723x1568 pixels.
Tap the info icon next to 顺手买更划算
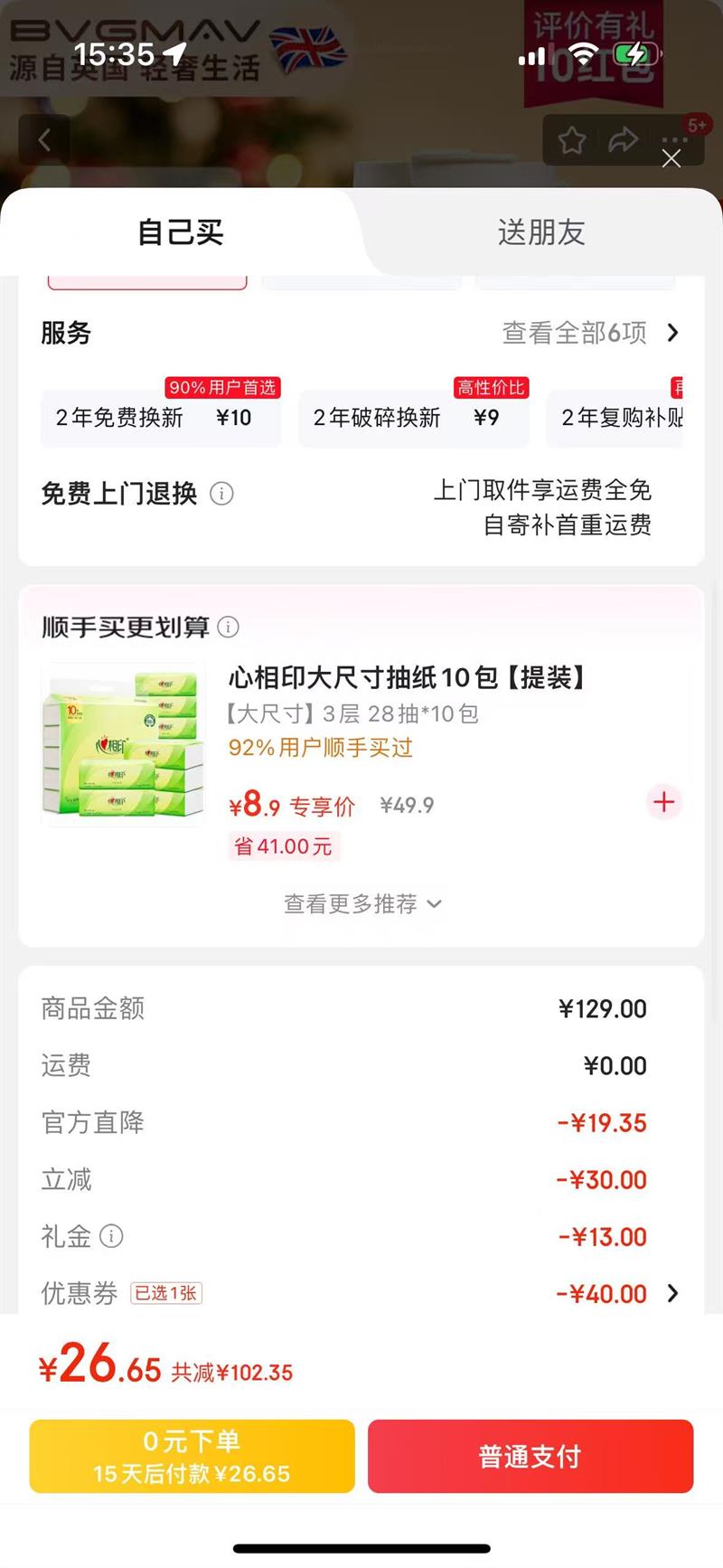tap(229, 628)
